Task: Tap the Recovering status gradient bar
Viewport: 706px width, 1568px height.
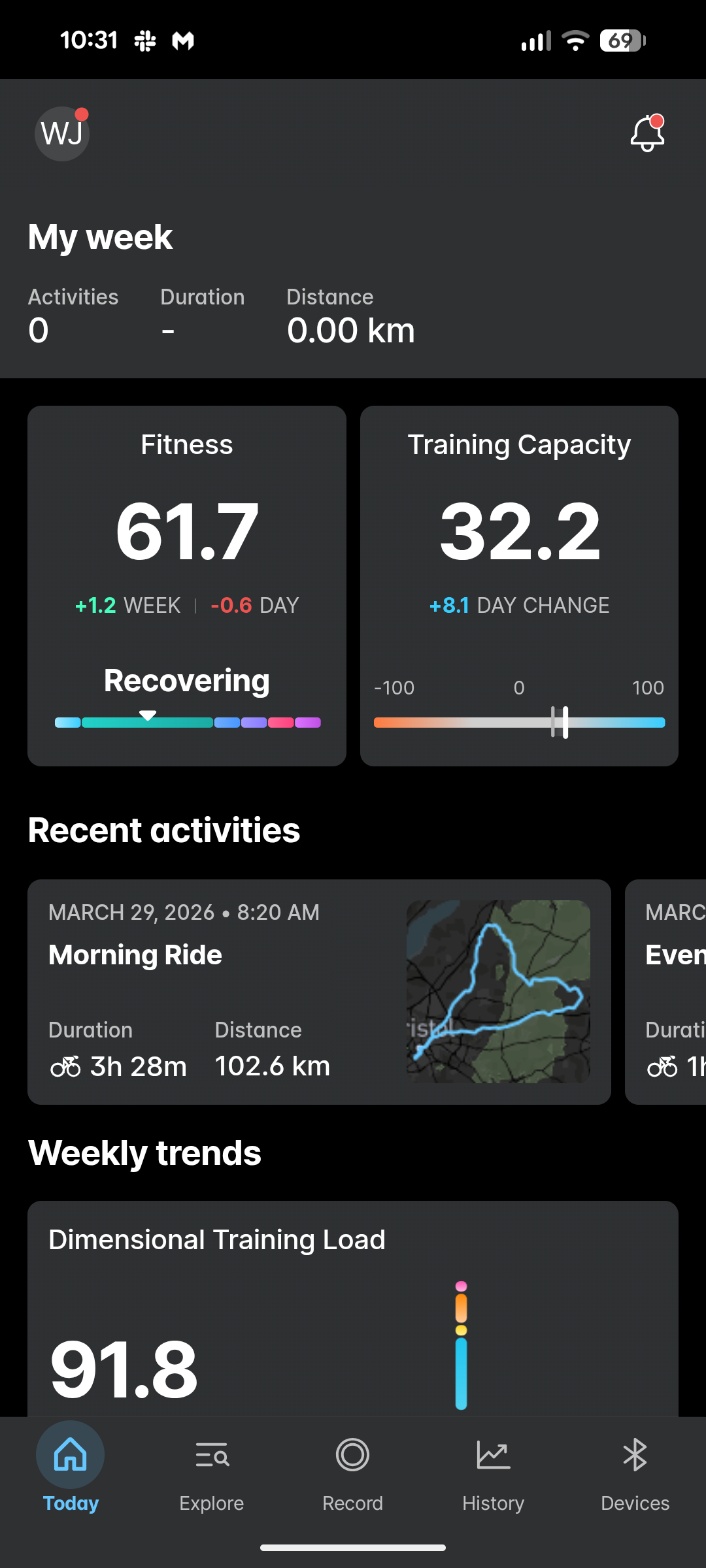Action: point(186,722)
